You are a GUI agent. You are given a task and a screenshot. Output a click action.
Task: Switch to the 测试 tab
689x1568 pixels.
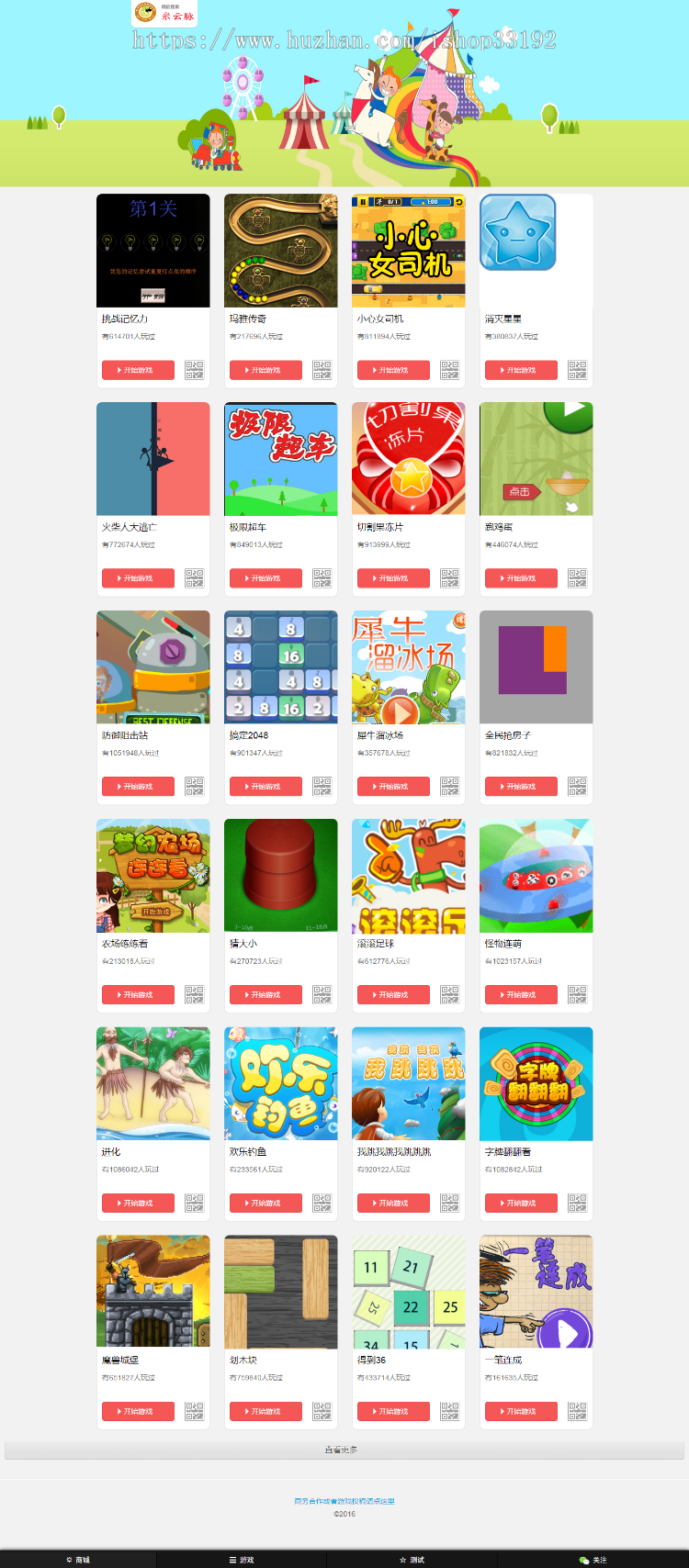pyautogui.click(x=412, y=1560)
